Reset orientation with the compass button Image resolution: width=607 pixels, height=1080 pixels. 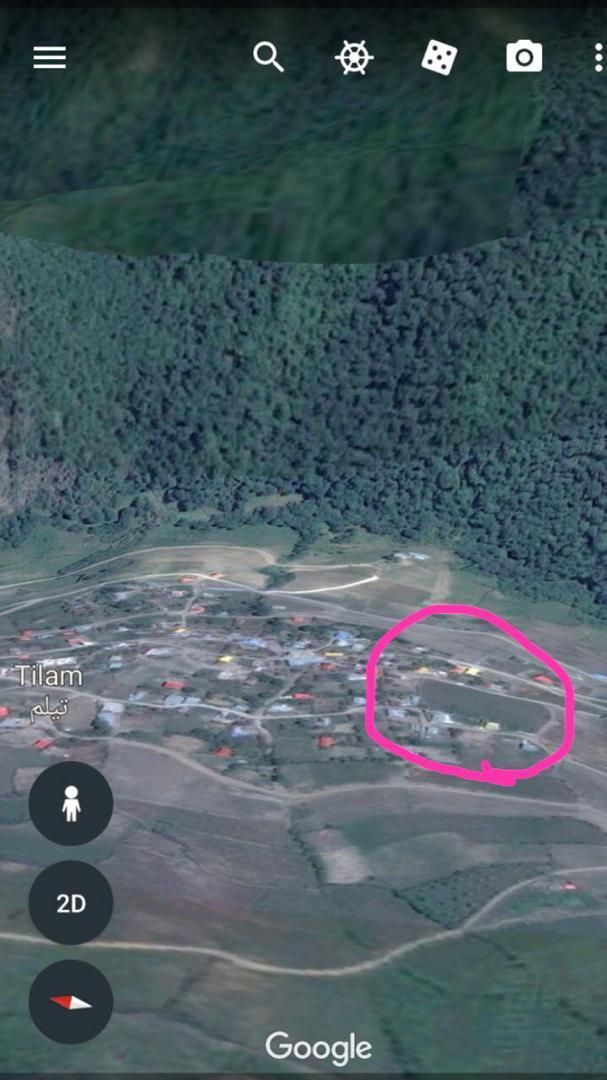coord(71,1001)
